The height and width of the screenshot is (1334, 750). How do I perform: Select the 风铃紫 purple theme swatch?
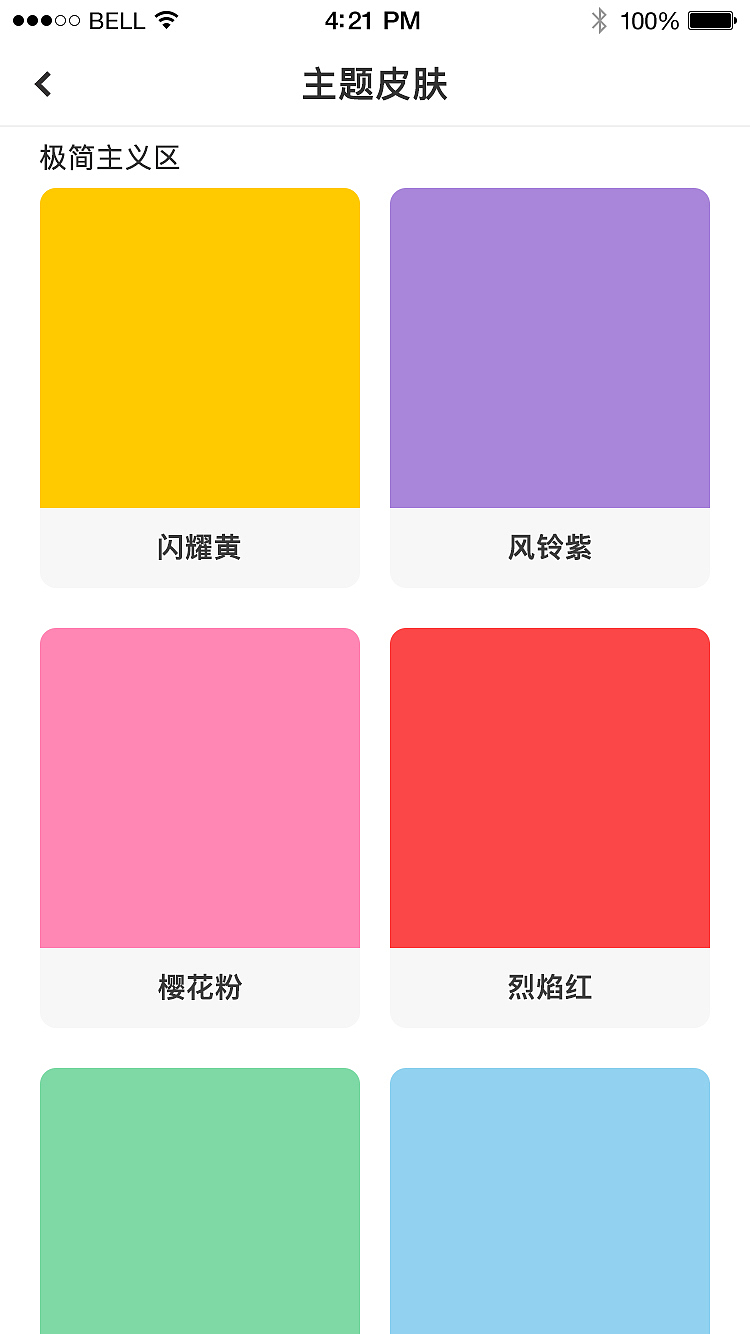(x=550, y=347)
